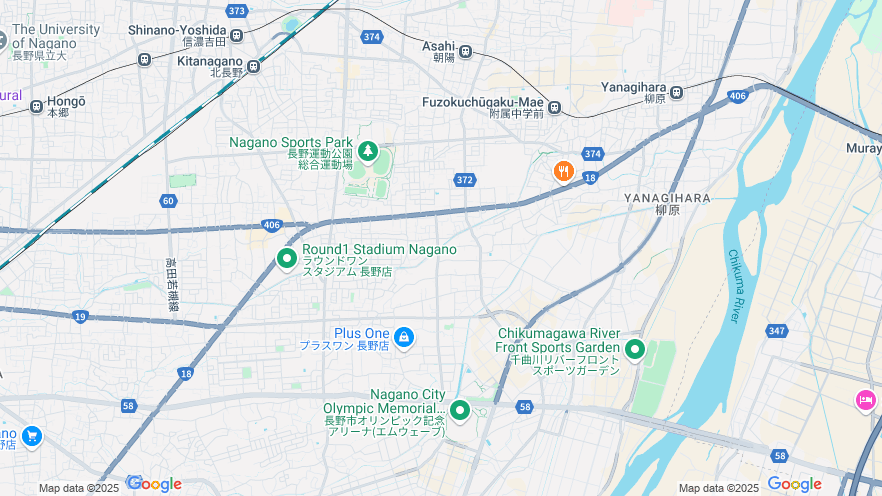Open Shinano-Yoshida station icon
The height and width of the screenshot is (496, 882).
[x=236, y=36]
